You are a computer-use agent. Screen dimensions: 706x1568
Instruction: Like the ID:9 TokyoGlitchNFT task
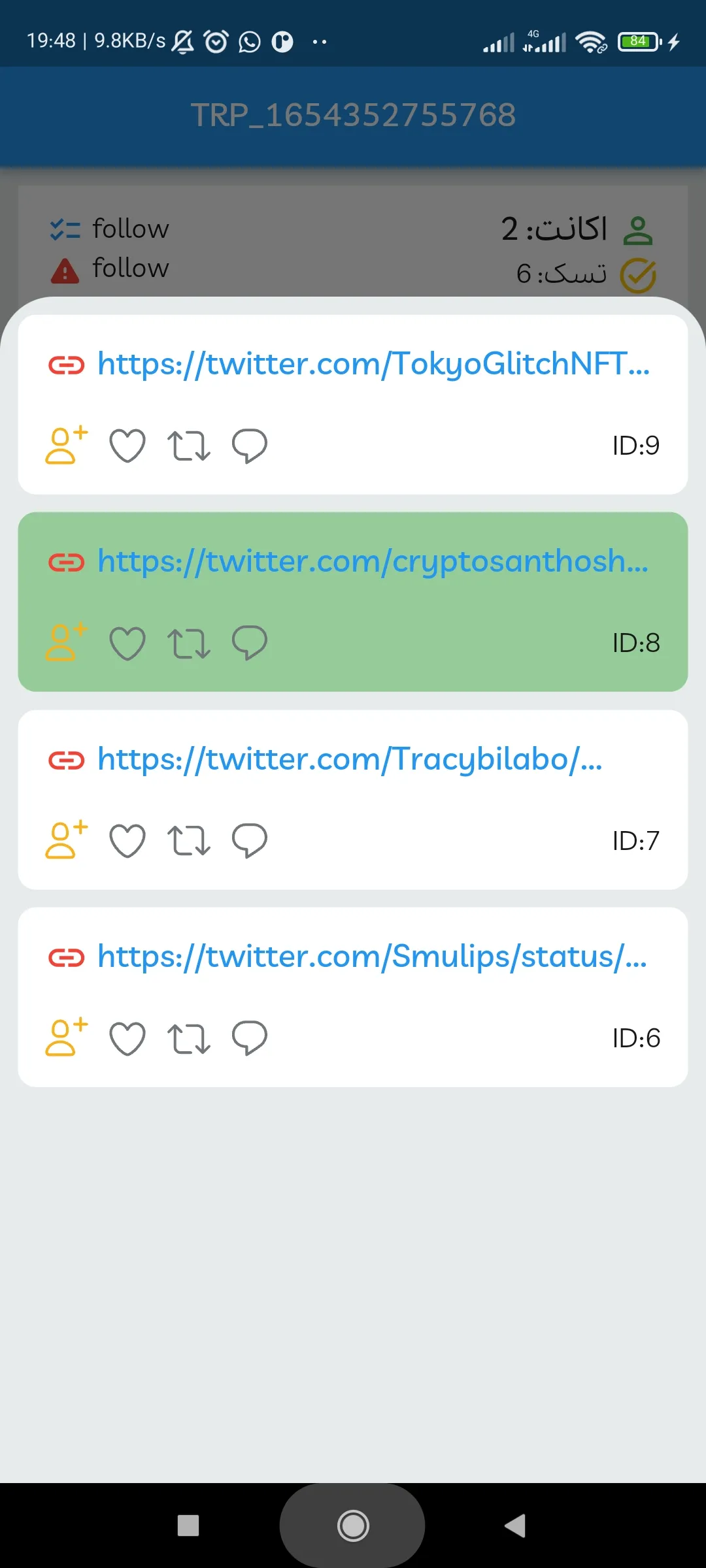click(127, 446)
